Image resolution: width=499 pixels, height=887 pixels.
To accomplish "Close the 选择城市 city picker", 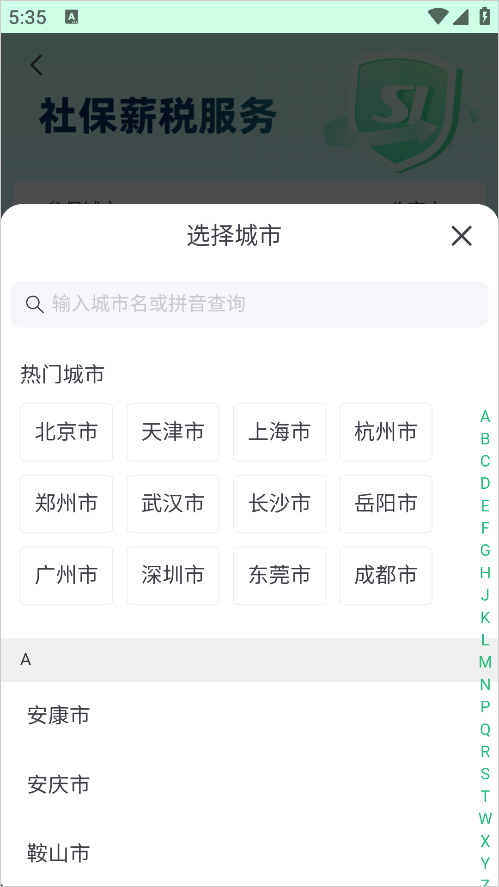I will 462,236.
